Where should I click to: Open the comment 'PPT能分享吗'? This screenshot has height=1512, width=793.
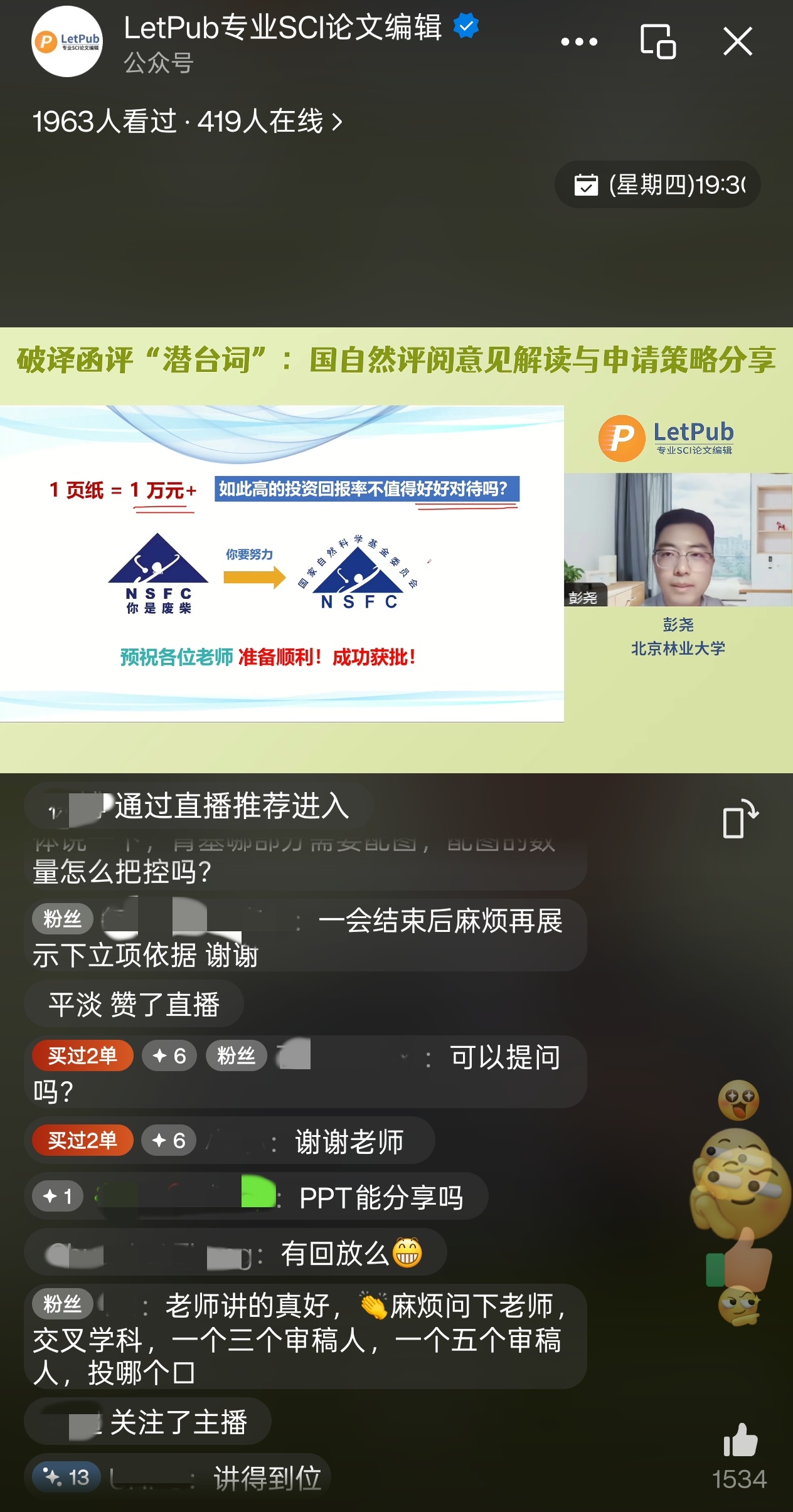[381, 1198]
